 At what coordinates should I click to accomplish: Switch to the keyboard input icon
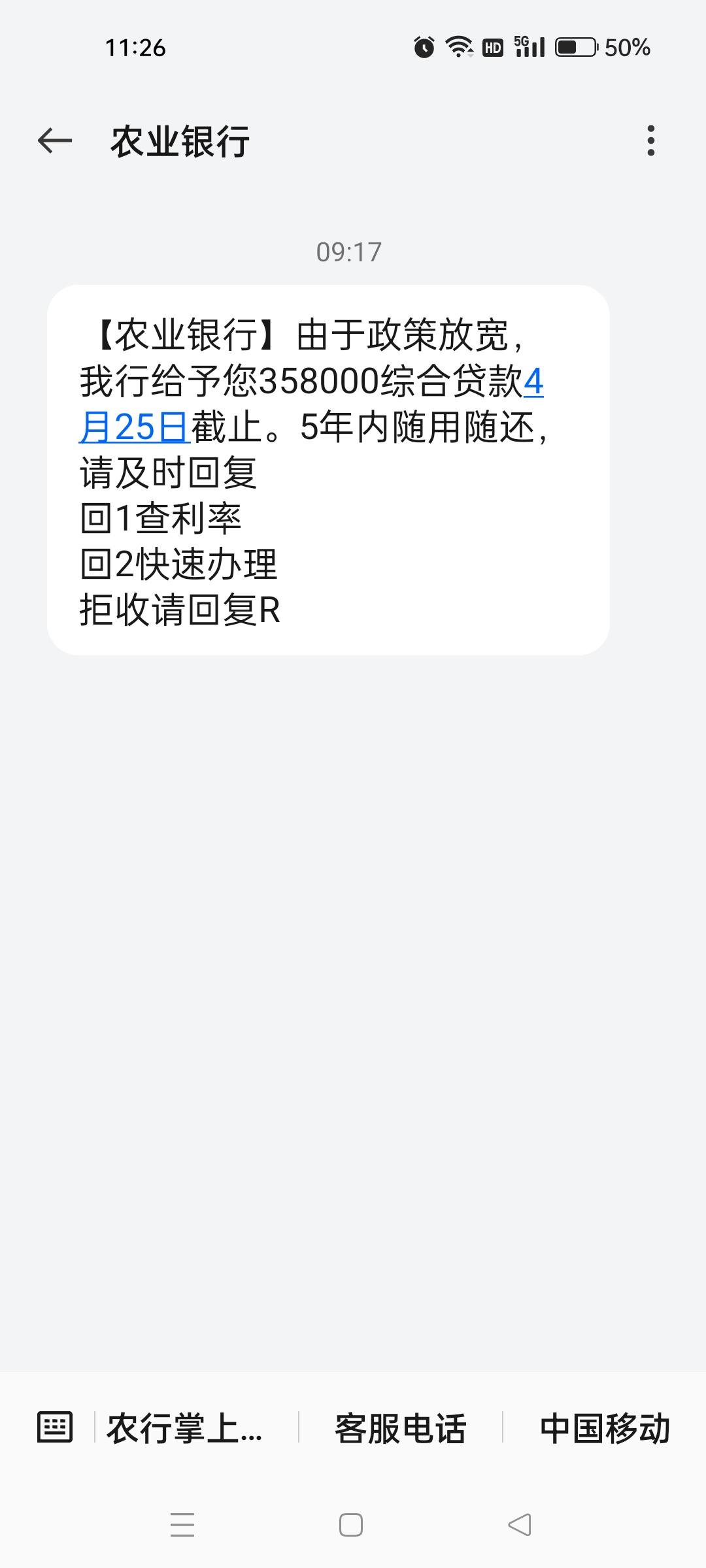[x=55, y=1427]
